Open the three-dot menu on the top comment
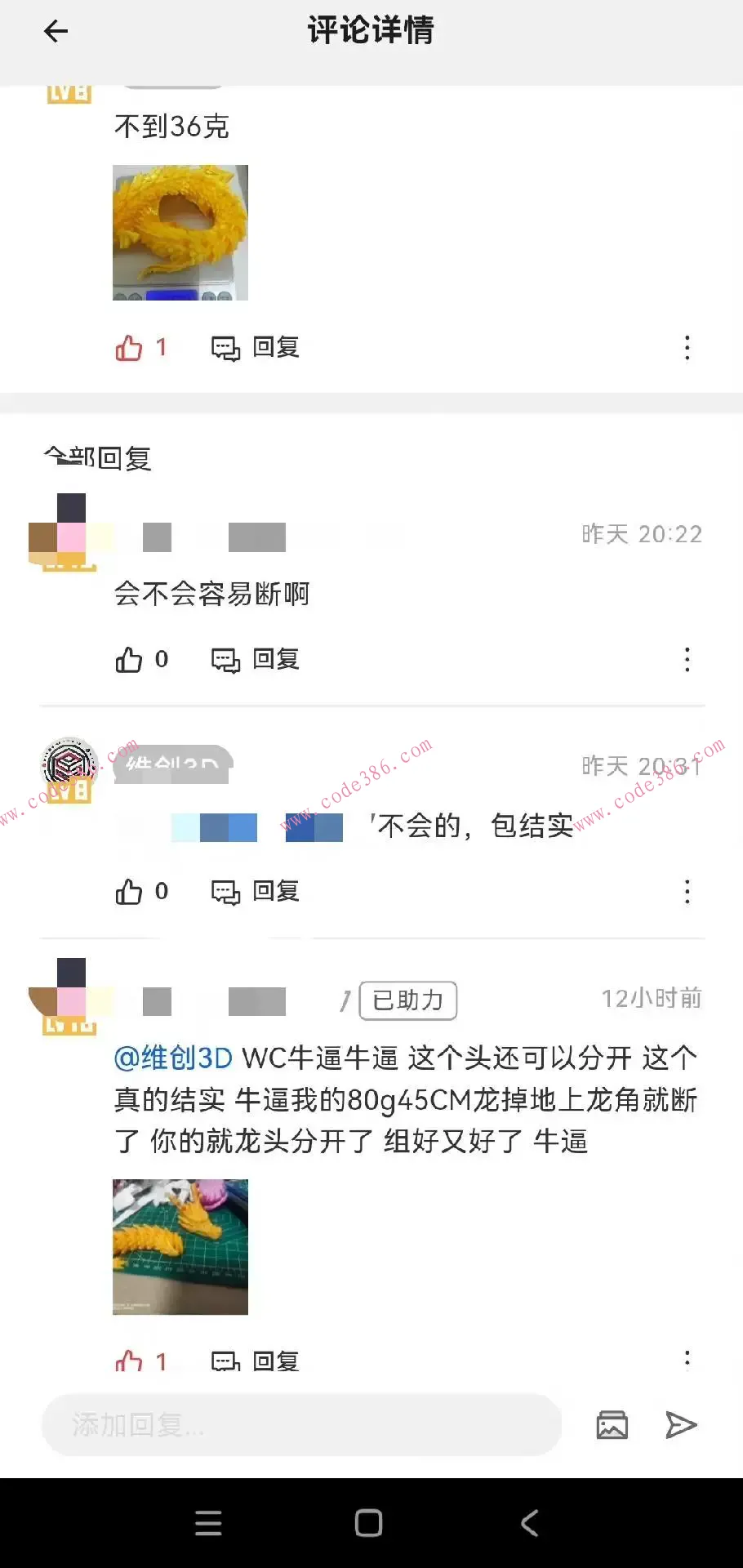The image size is (743, 1568). (x=687, y=348)
